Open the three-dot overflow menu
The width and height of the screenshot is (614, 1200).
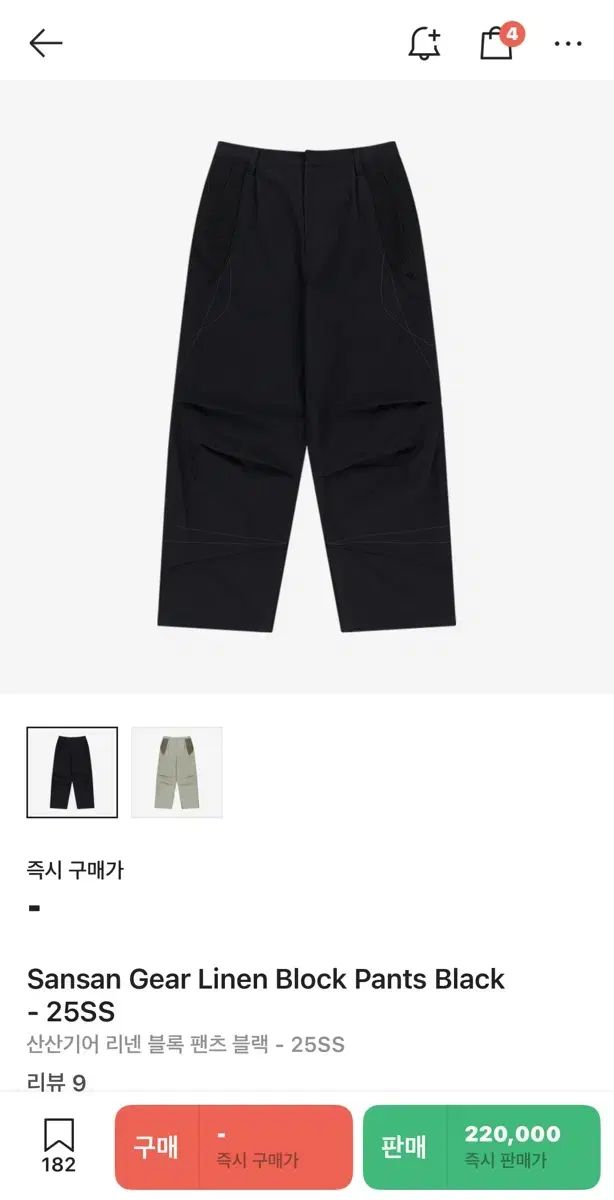coord(568,44)
